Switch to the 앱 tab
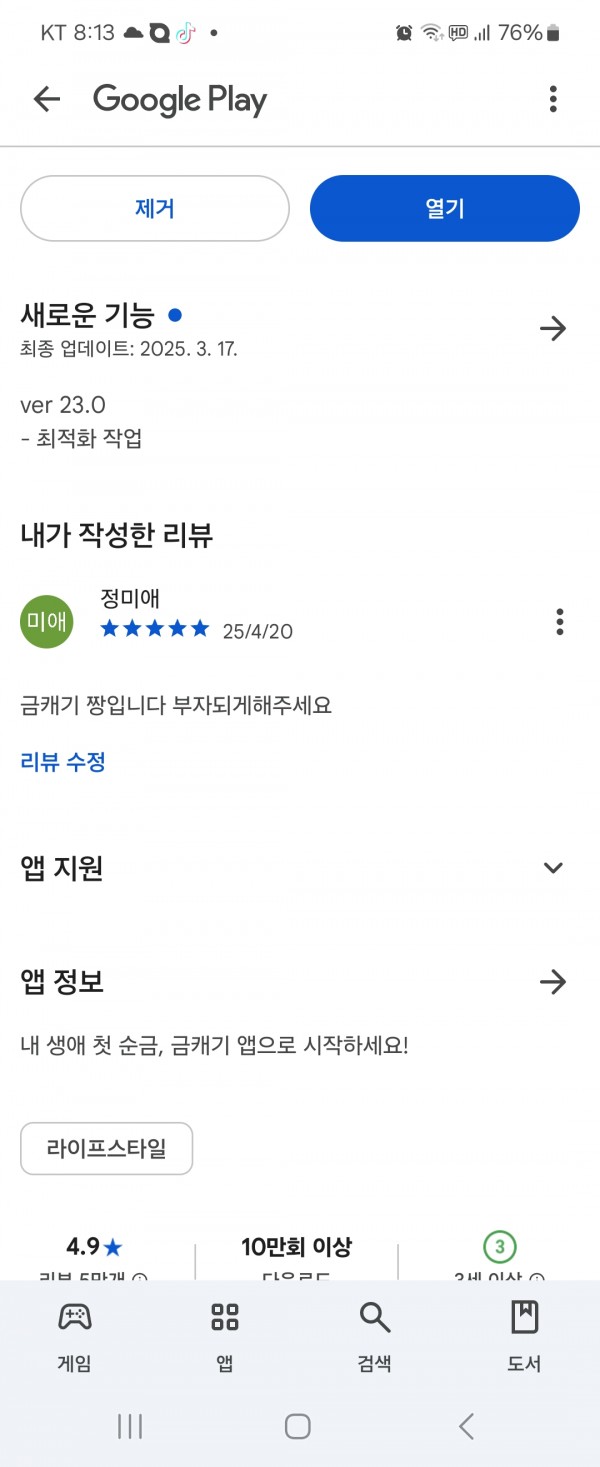This screenshot has height=1467, width=600. 225,1335
